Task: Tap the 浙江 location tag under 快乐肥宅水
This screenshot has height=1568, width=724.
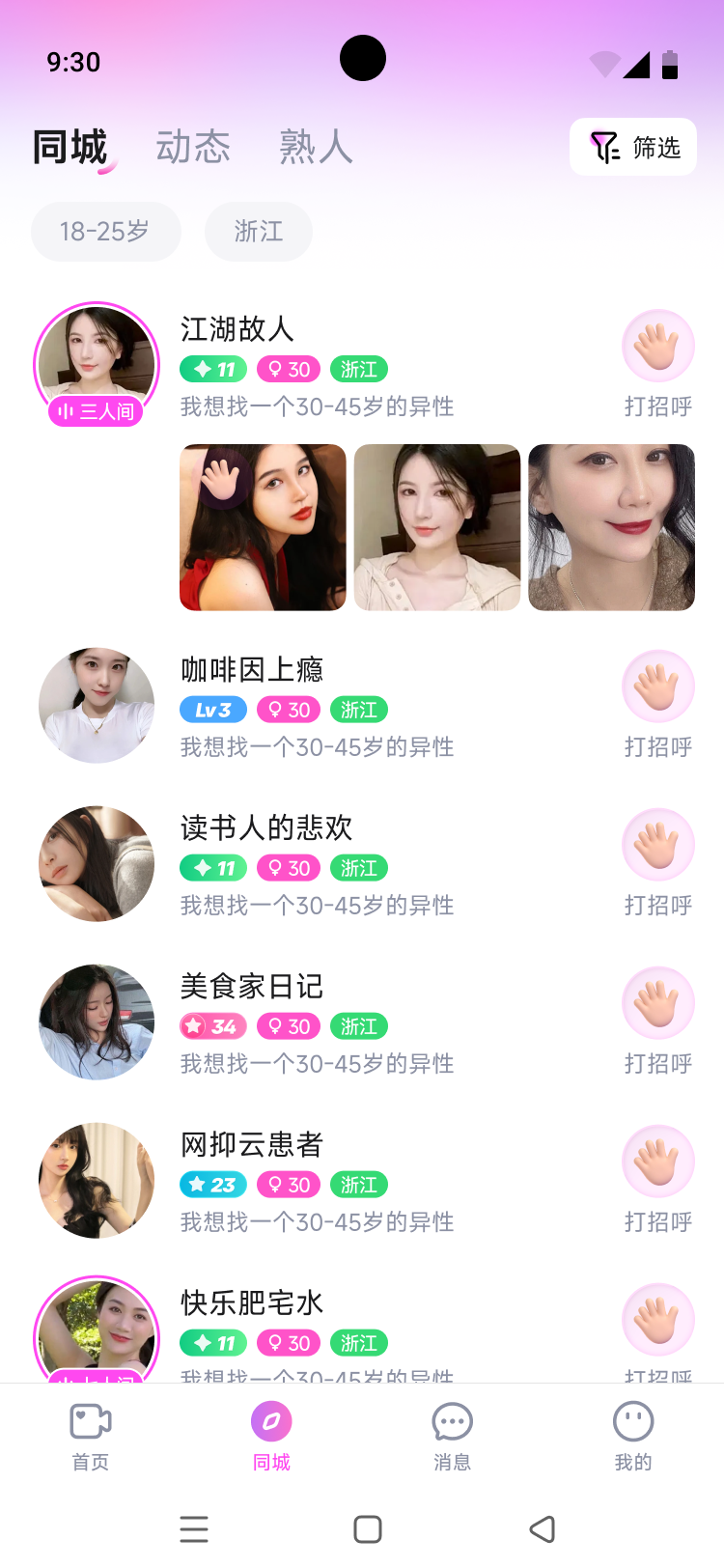Action: coord(359,1343)
